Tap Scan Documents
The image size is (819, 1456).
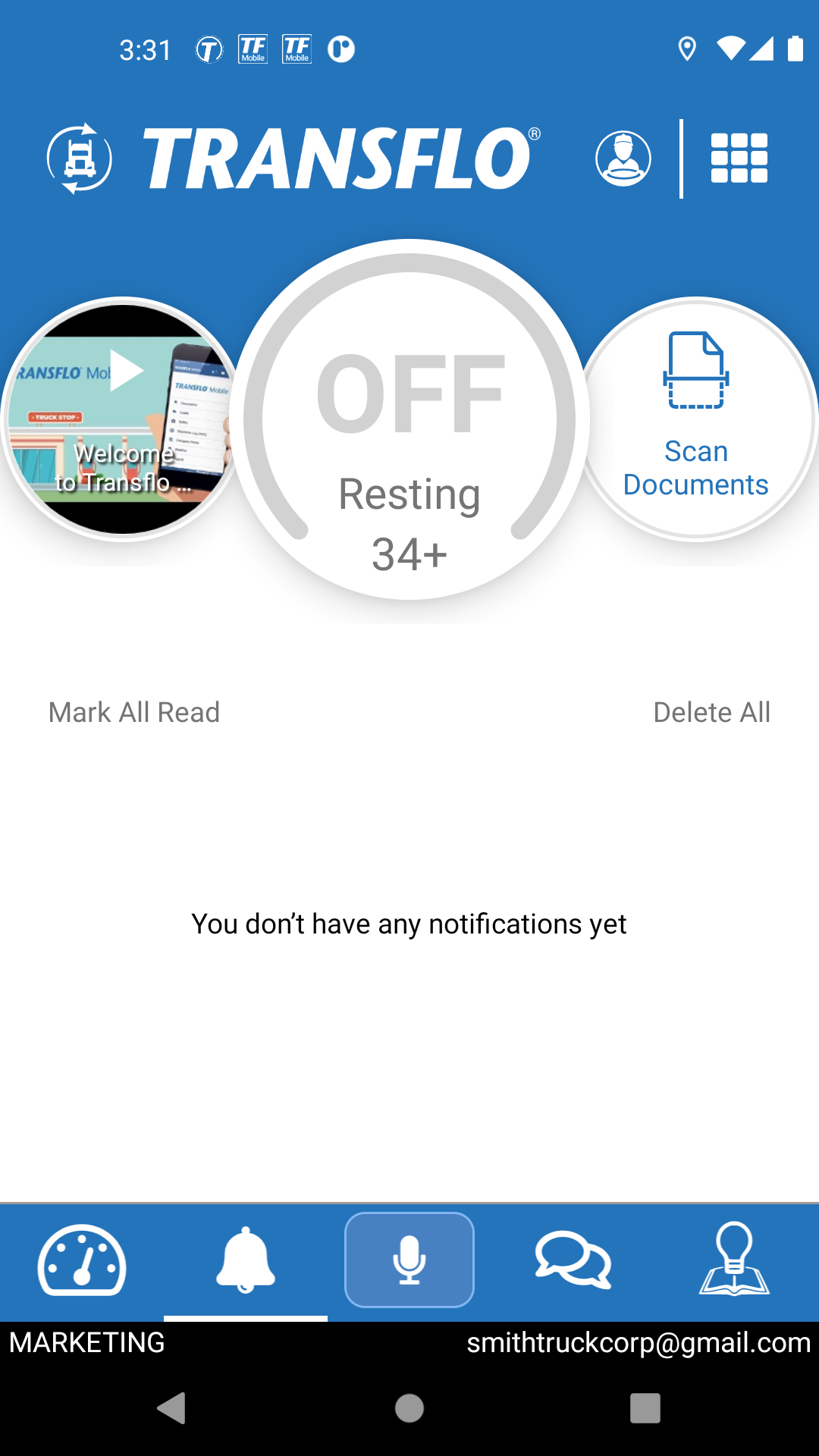tap(695, 419)
